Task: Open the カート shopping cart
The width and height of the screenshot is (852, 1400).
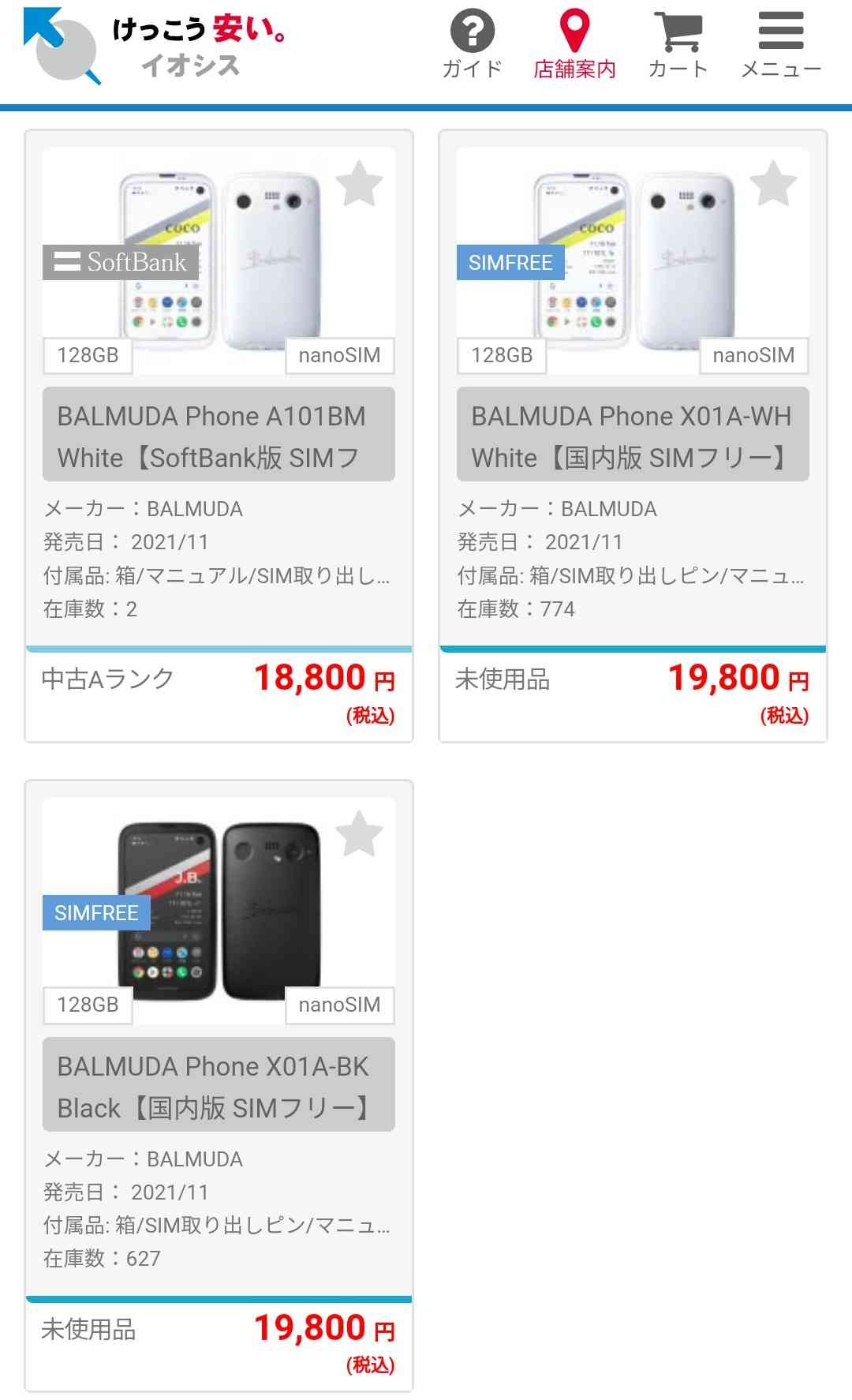Action: click(678, 44)
